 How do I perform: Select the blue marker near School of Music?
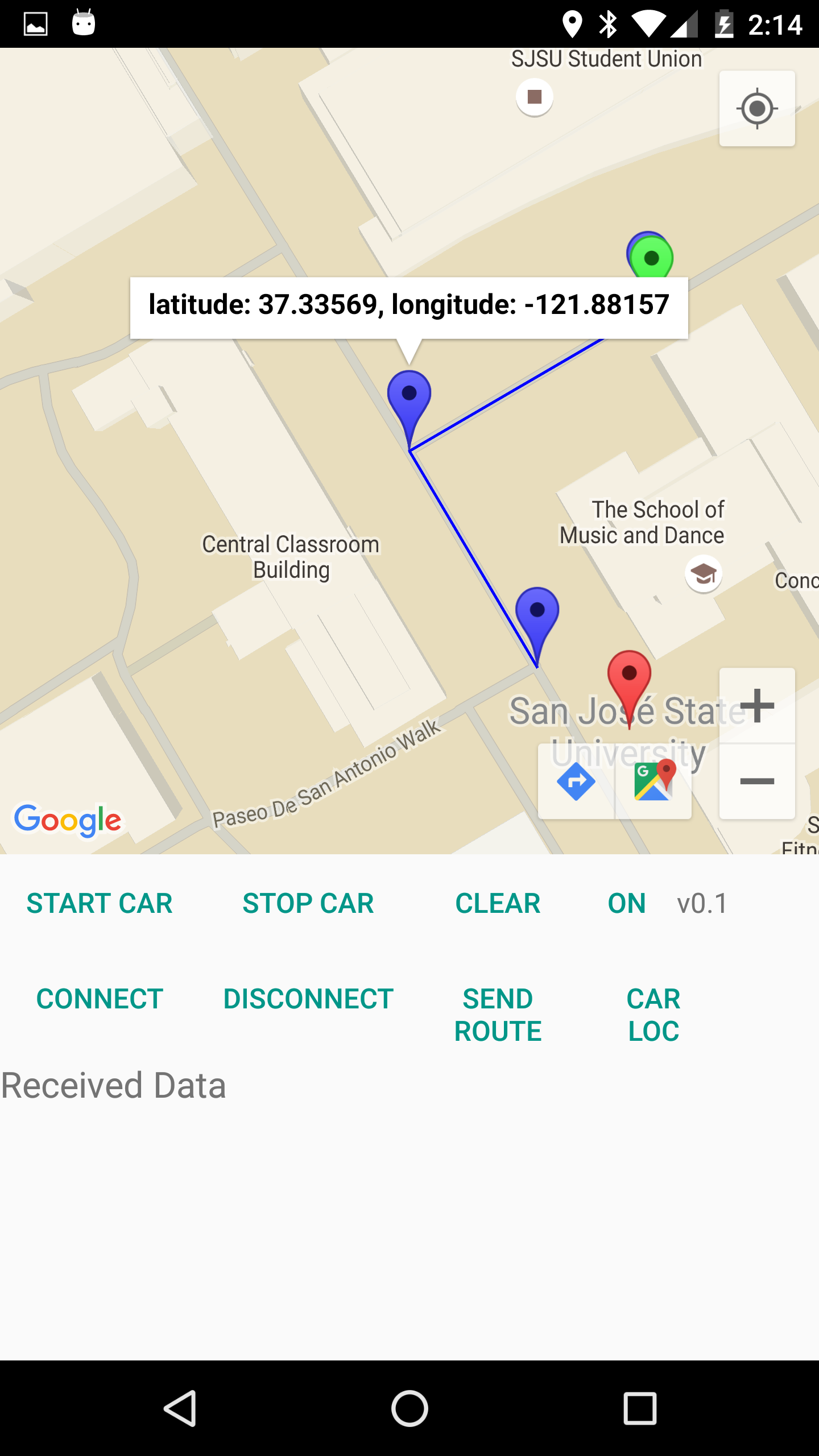click(537, 620)
